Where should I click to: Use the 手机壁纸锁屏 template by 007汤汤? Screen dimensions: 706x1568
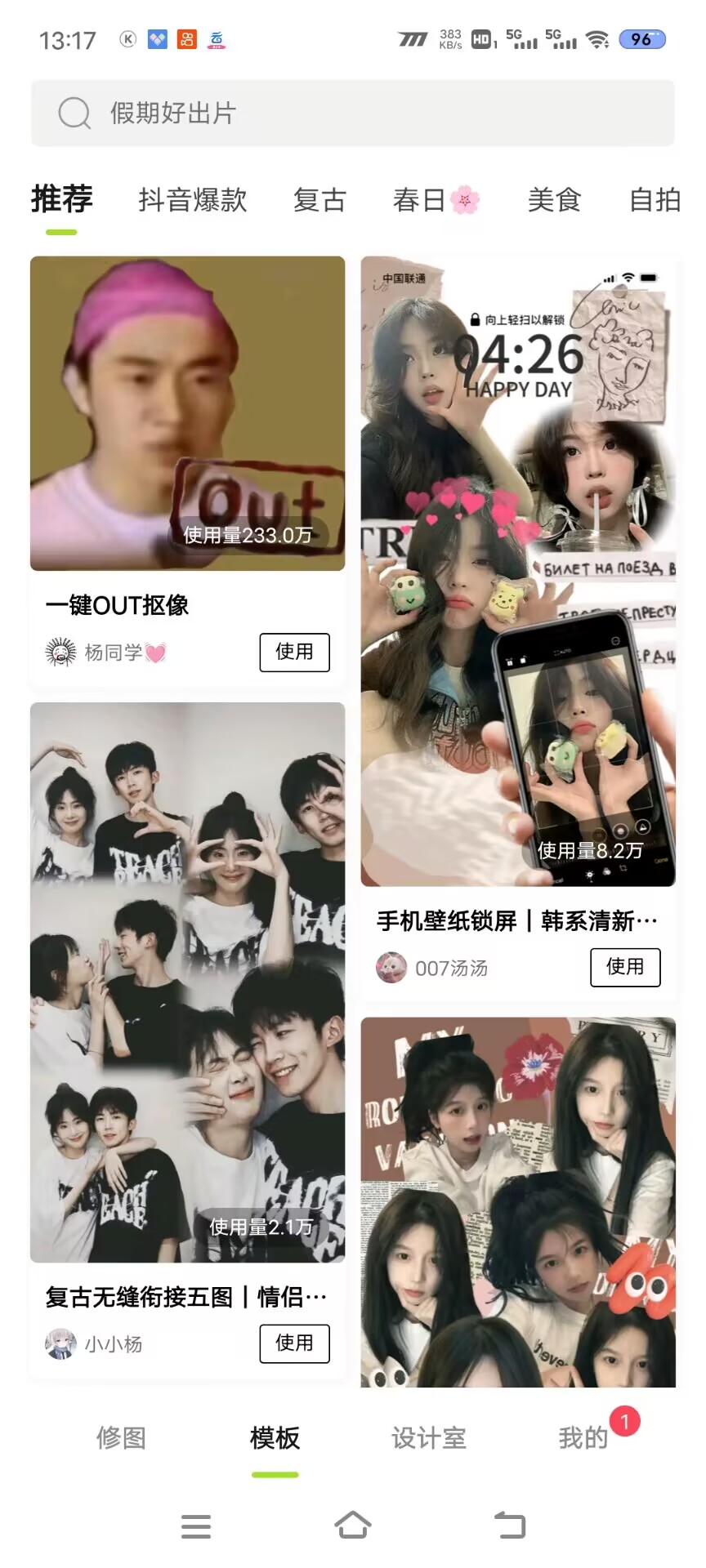(x=624, y=967)
